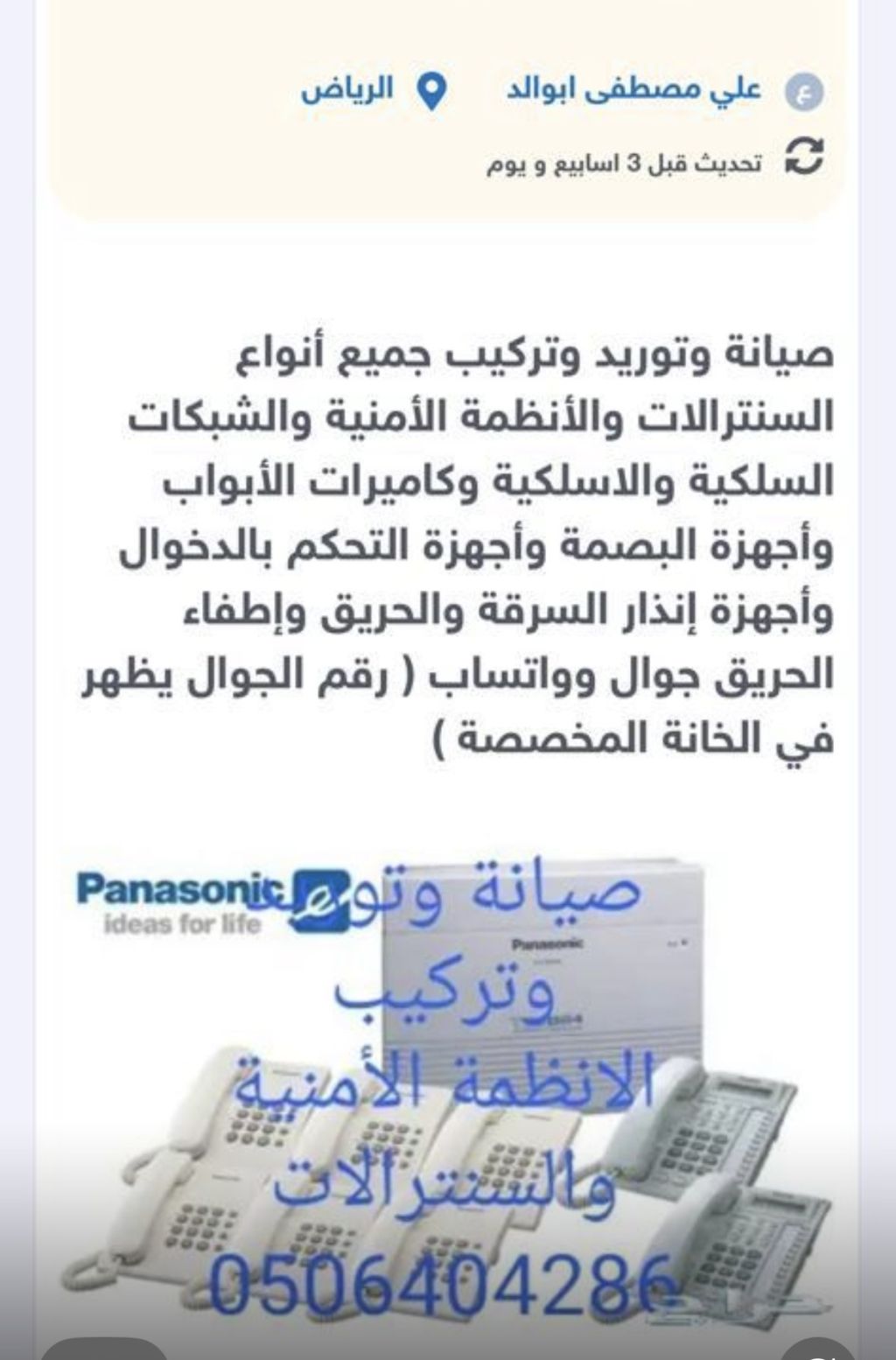Viewport: 896px width, 1360px height.
Task: Open the الرياض location link
Action: [347, 90]
